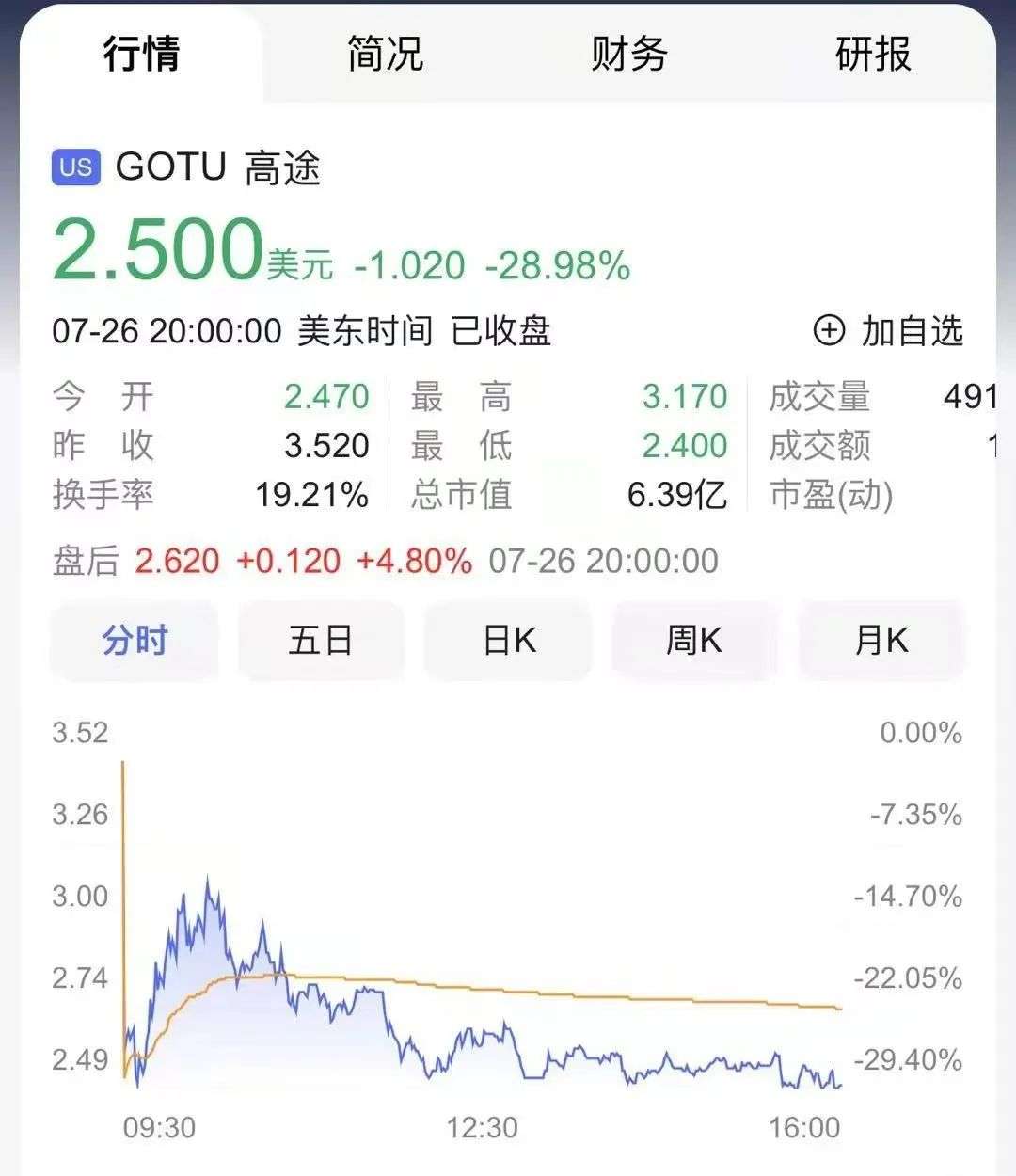View the 研报 tab
Screen dimensions: 1016x1176
coord(872,54)
